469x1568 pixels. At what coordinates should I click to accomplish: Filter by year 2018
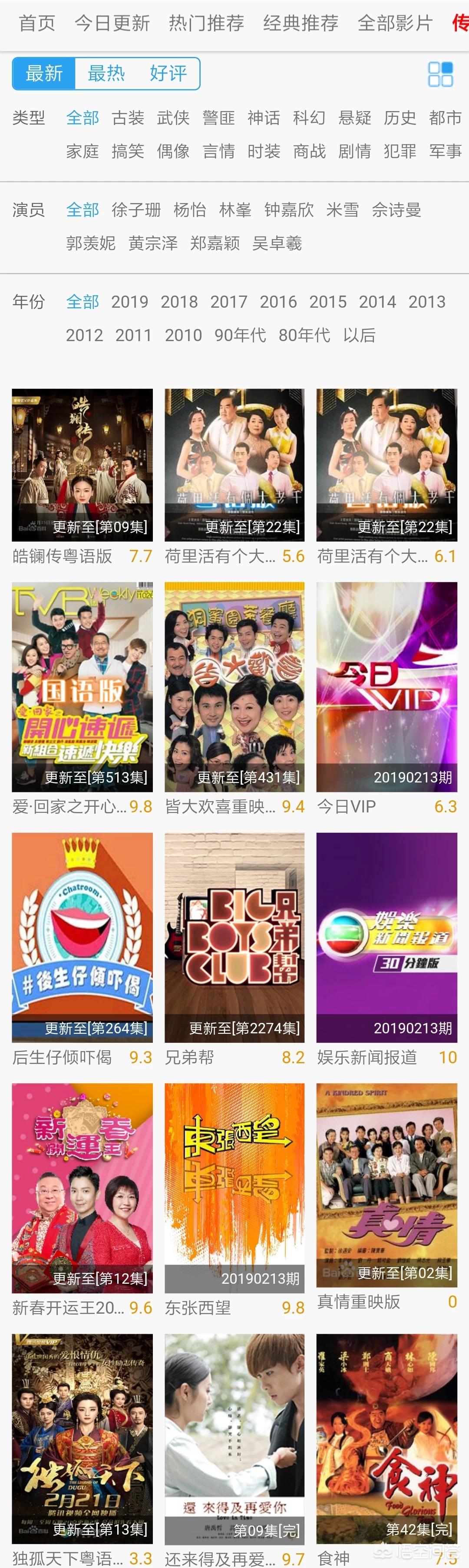point(179,302)
